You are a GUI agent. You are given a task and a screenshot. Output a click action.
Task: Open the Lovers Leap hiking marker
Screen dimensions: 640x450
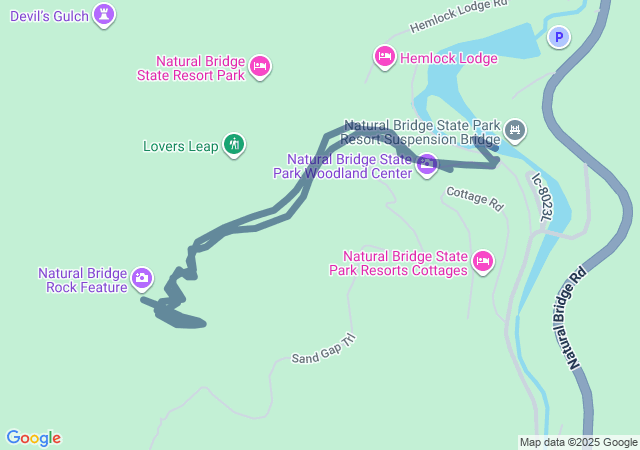coord(234,145)
